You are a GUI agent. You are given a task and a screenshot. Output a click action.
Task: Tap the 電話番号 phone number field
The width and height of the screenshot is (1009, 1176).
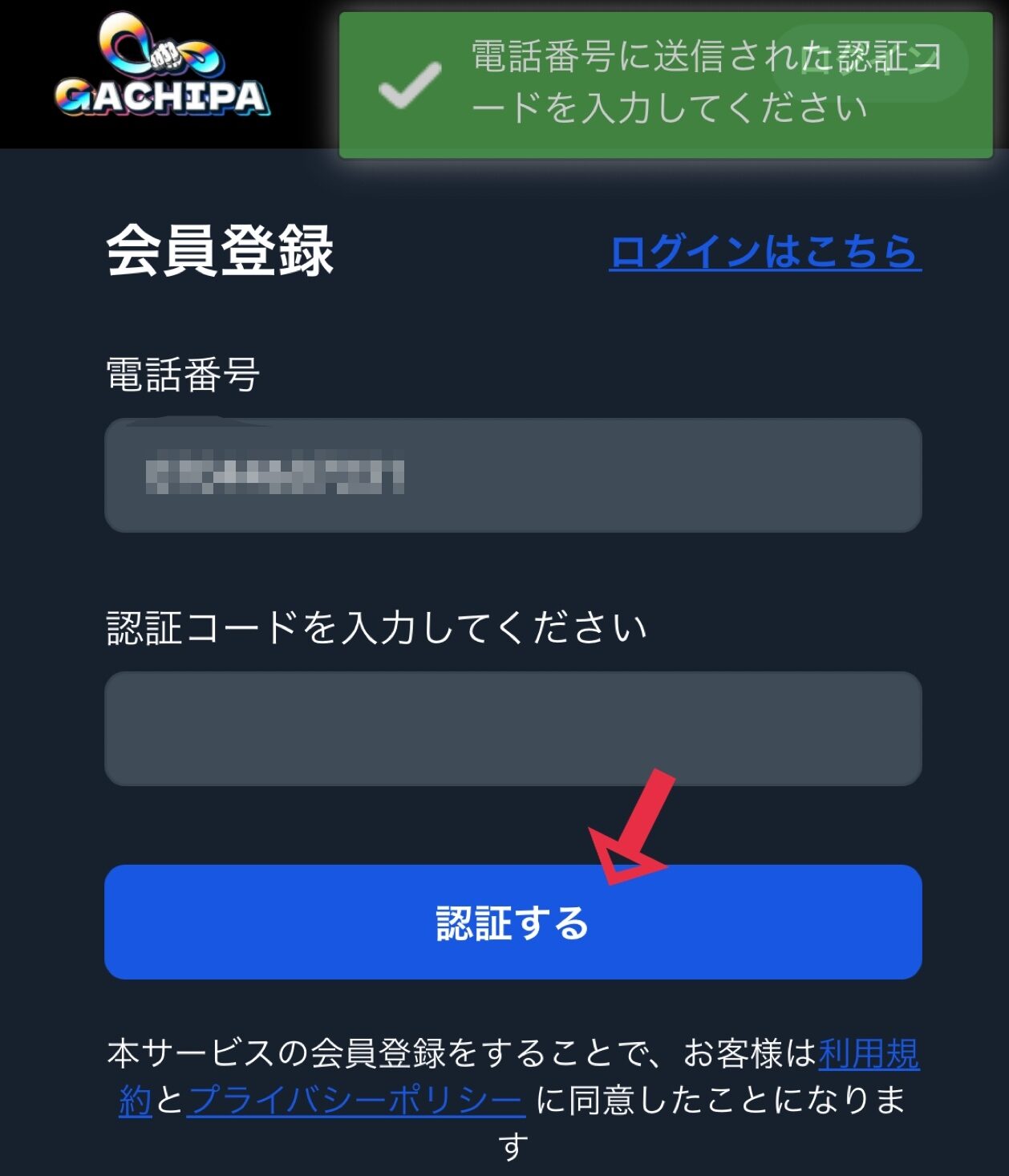click(513, 475)
